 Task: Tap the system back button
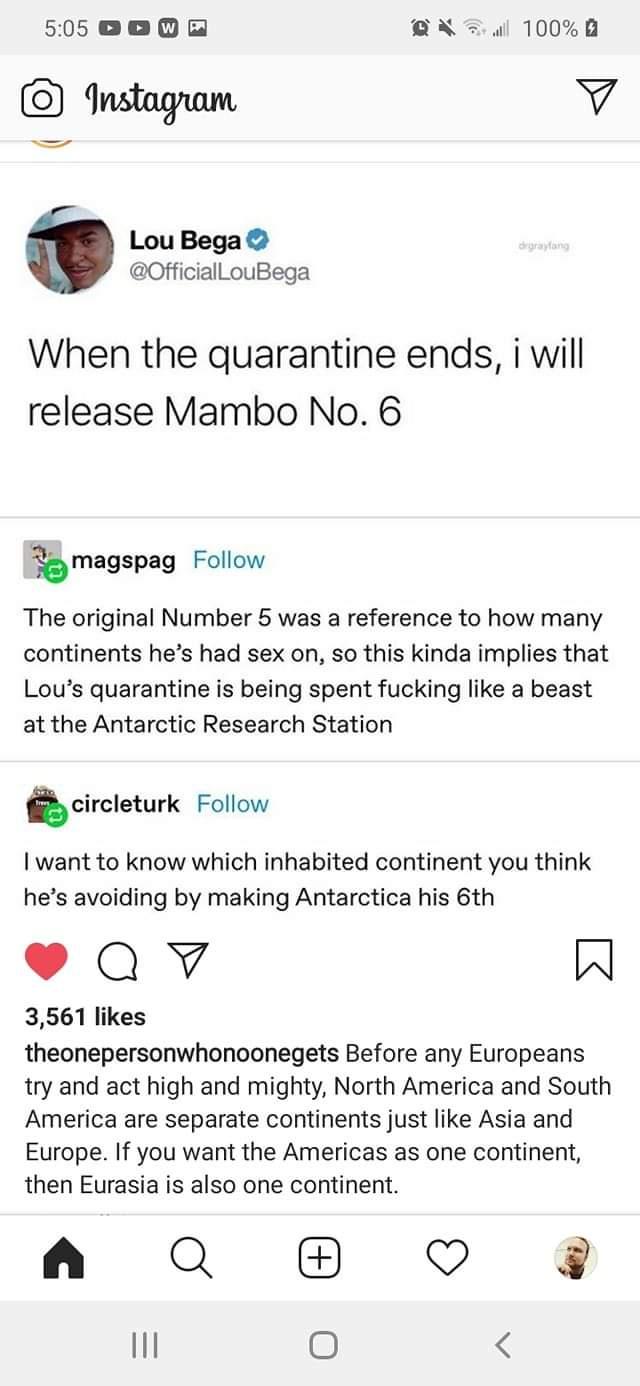point(503,1345)
